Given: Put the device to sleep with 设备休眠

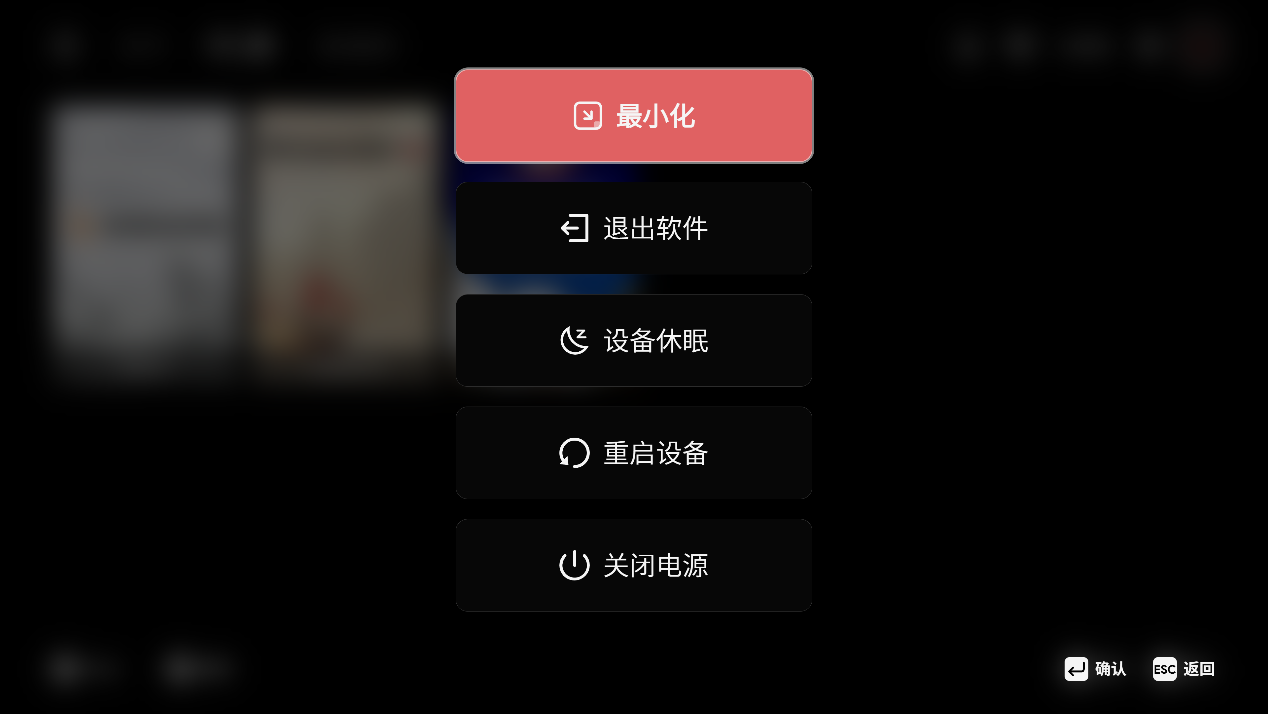Looking at the screenshot, I should click(x=633, y=341).
